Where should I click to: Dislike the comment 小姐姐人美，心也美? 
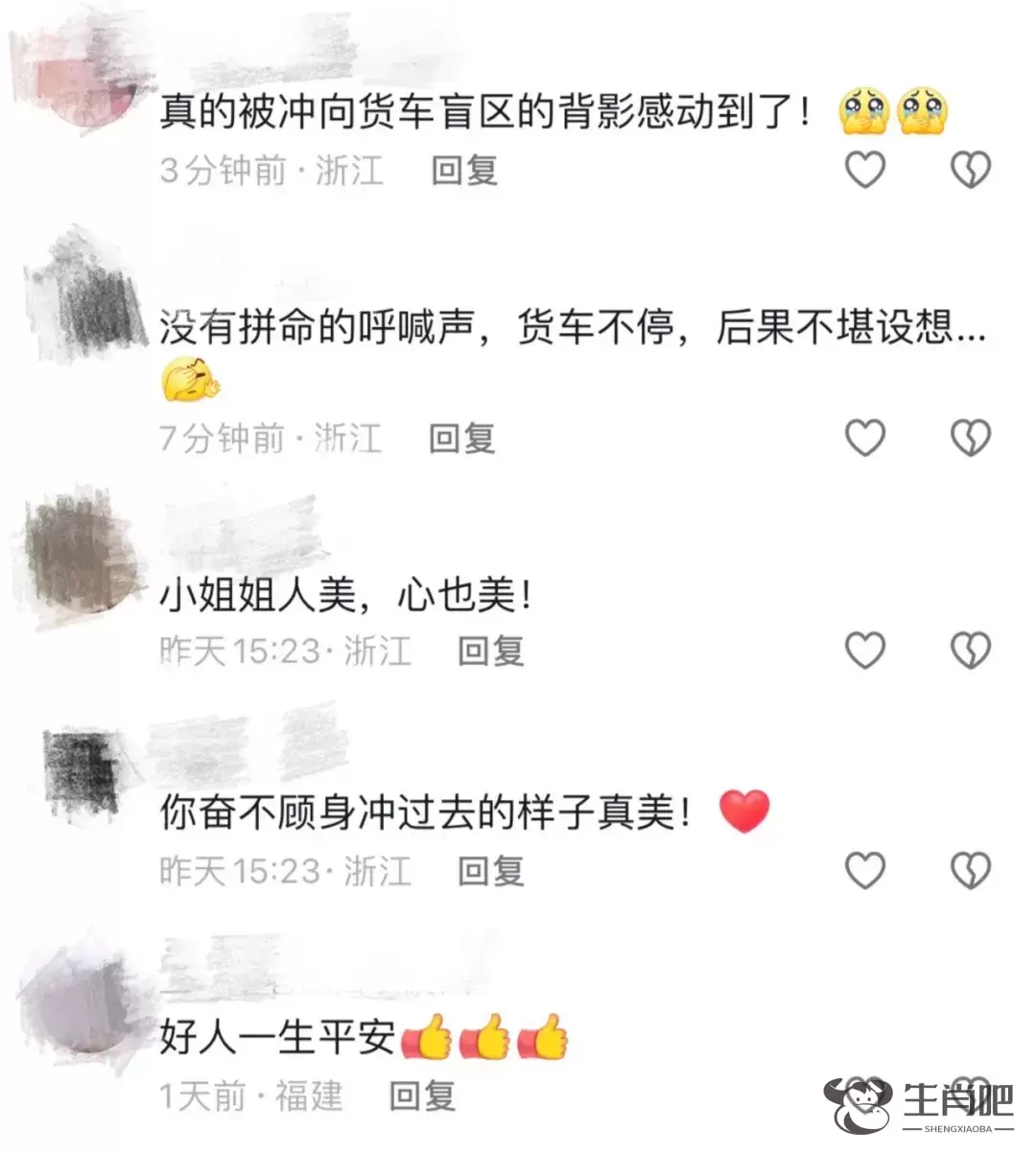click(x=970, y=650)
